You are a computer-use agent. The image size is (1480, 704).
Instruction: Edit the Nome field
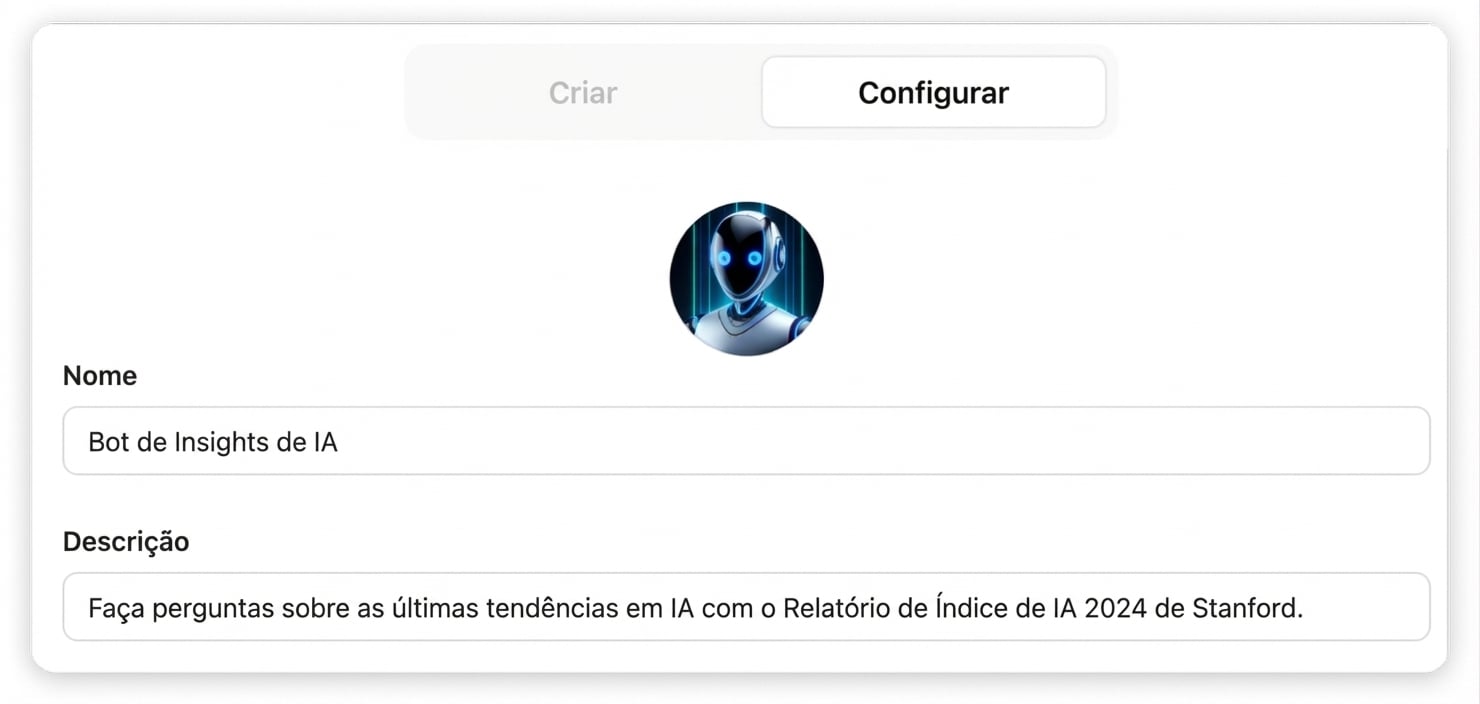point(745,441)
